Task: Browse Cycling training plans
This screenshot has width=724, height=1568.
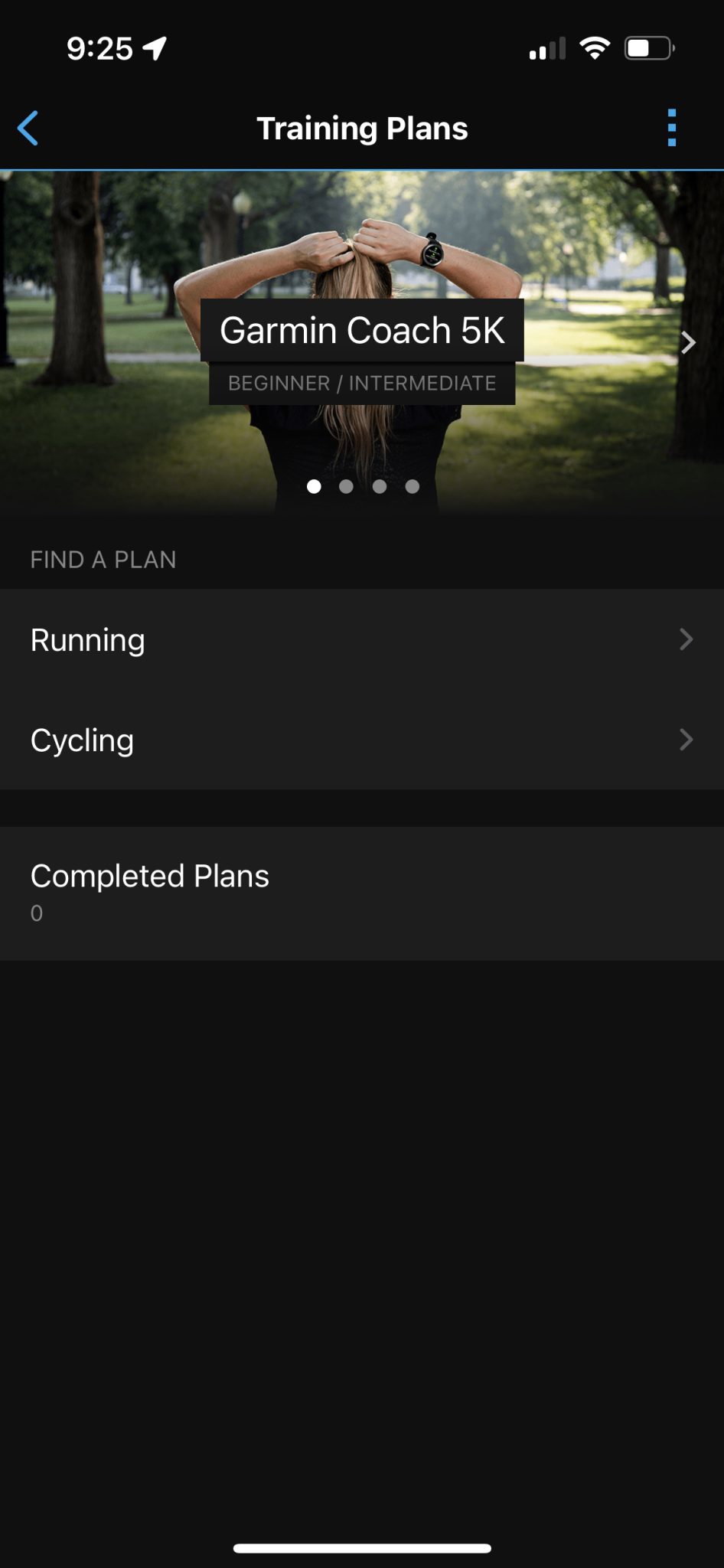Action: click(x=362, y=740)
